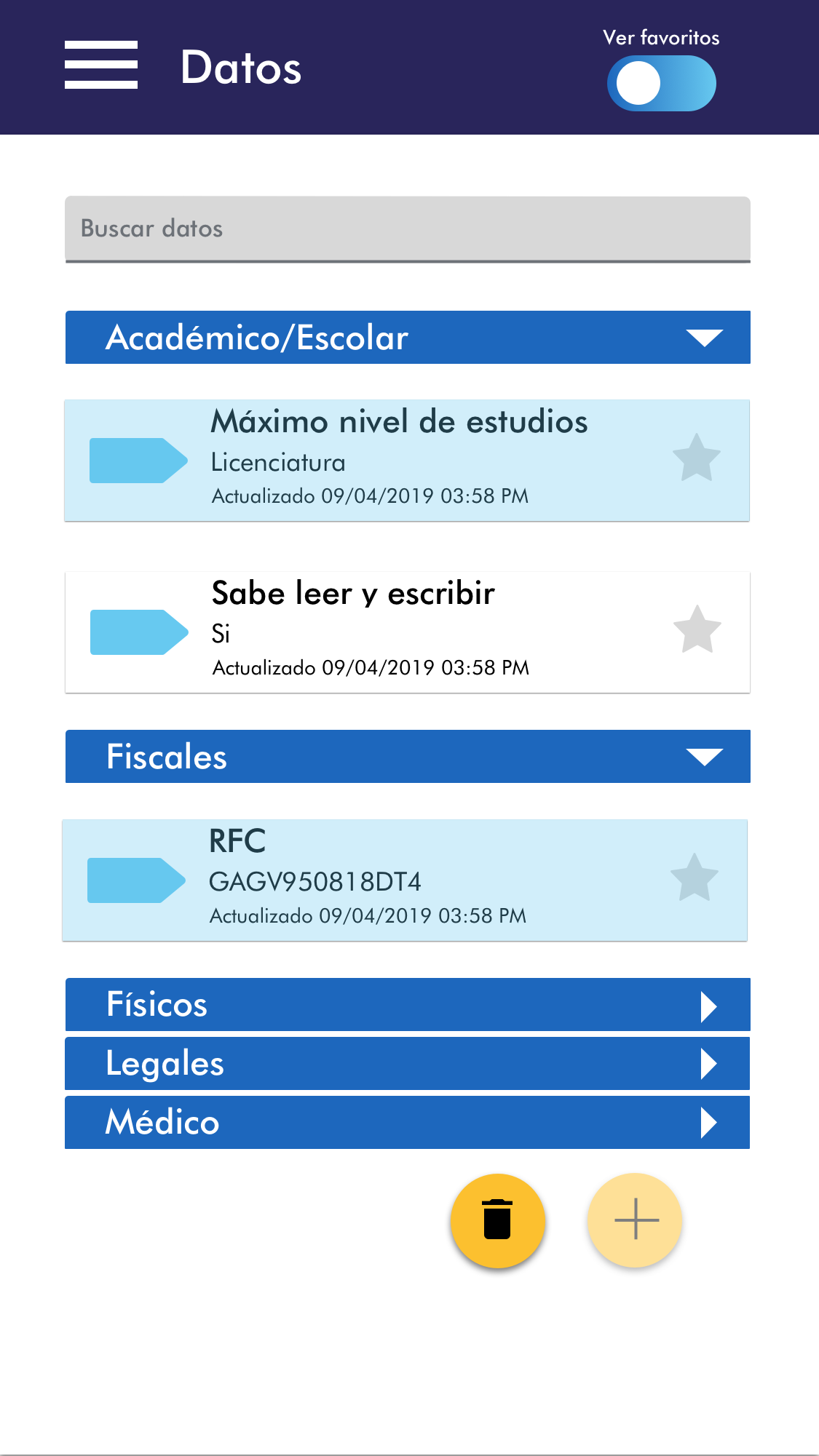Star the Sabe leer y escribir entry

coord(697,630)
